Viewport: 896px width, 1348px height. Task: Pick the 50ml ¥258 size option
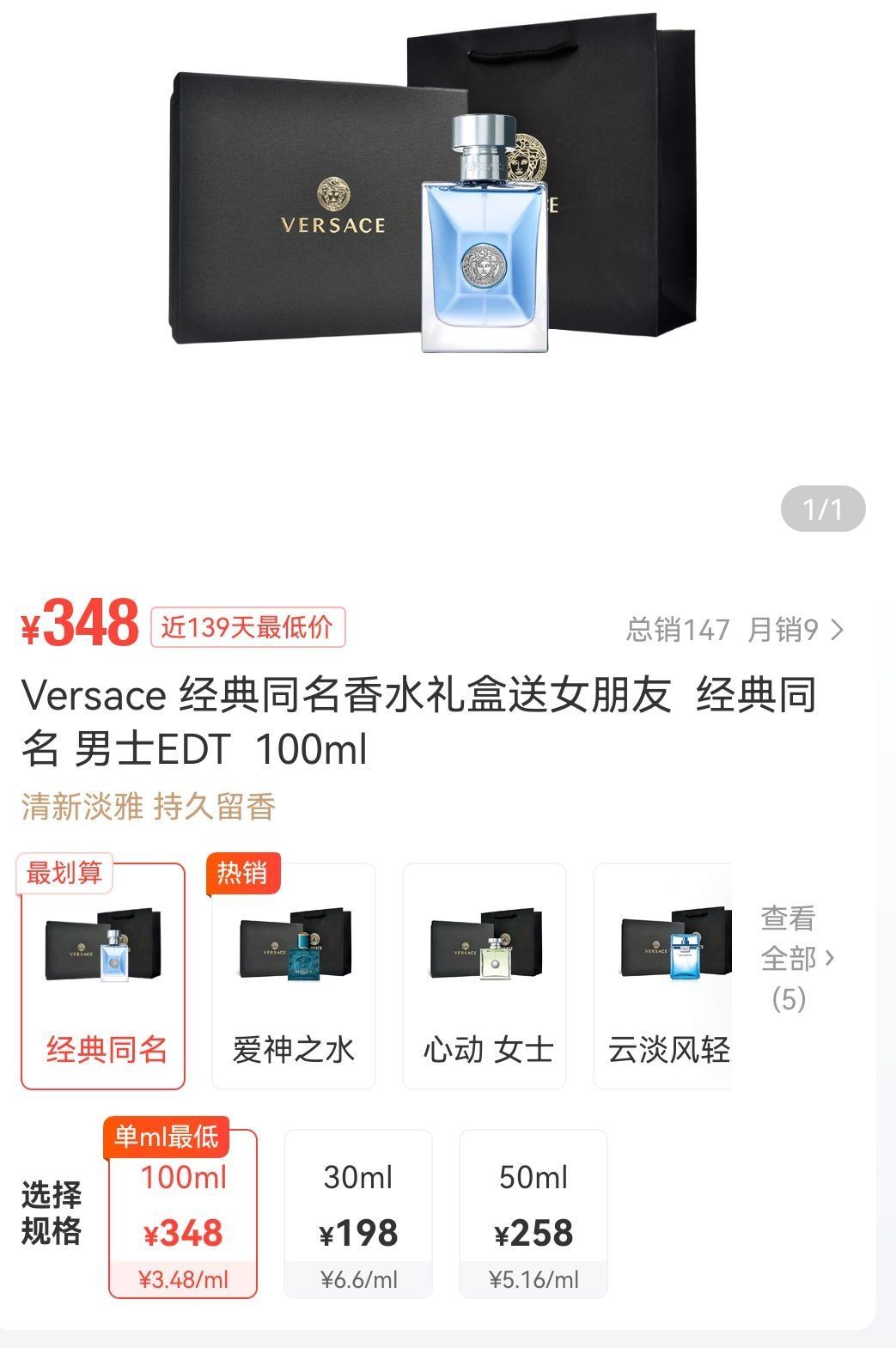click(x=533, y=1213)
